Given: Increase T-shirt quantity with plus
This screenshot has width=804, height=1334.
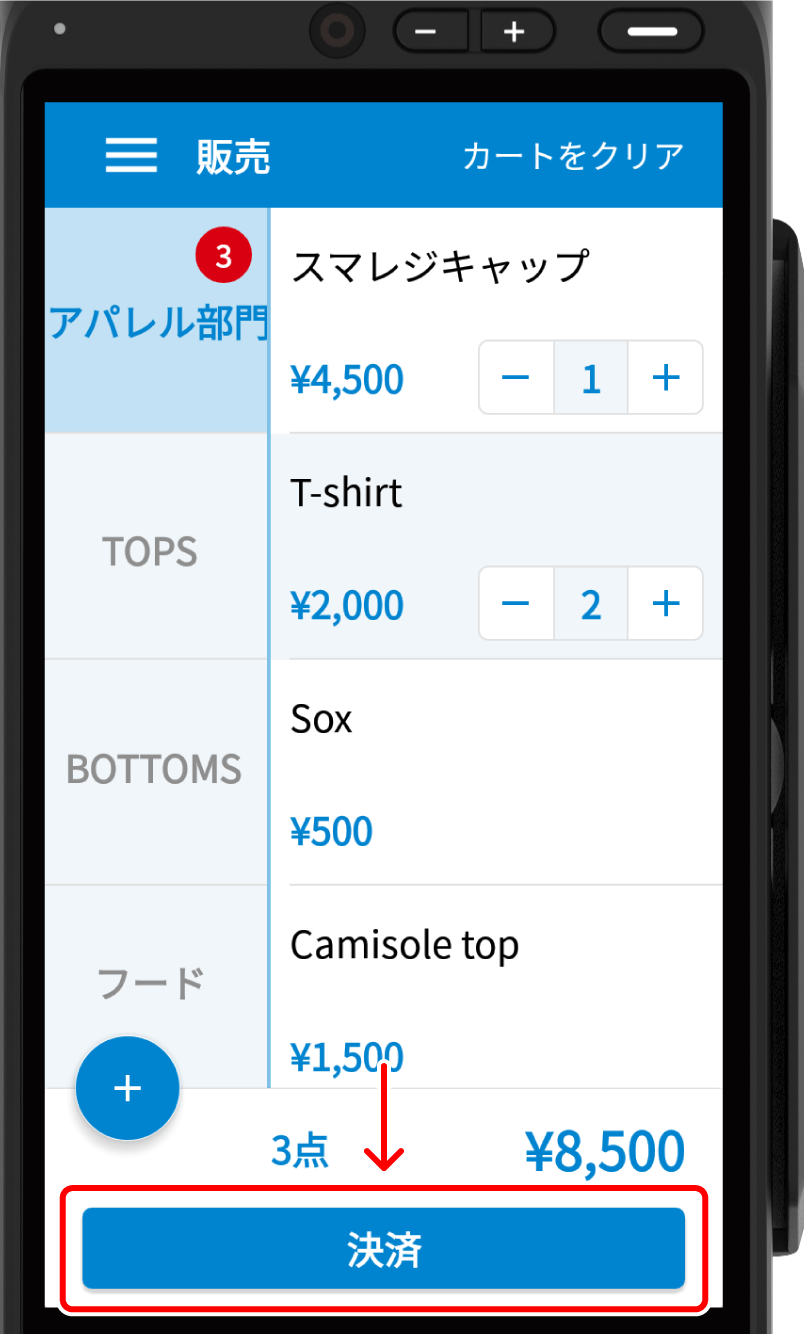Looking at the screenshot, I should 665,604.
